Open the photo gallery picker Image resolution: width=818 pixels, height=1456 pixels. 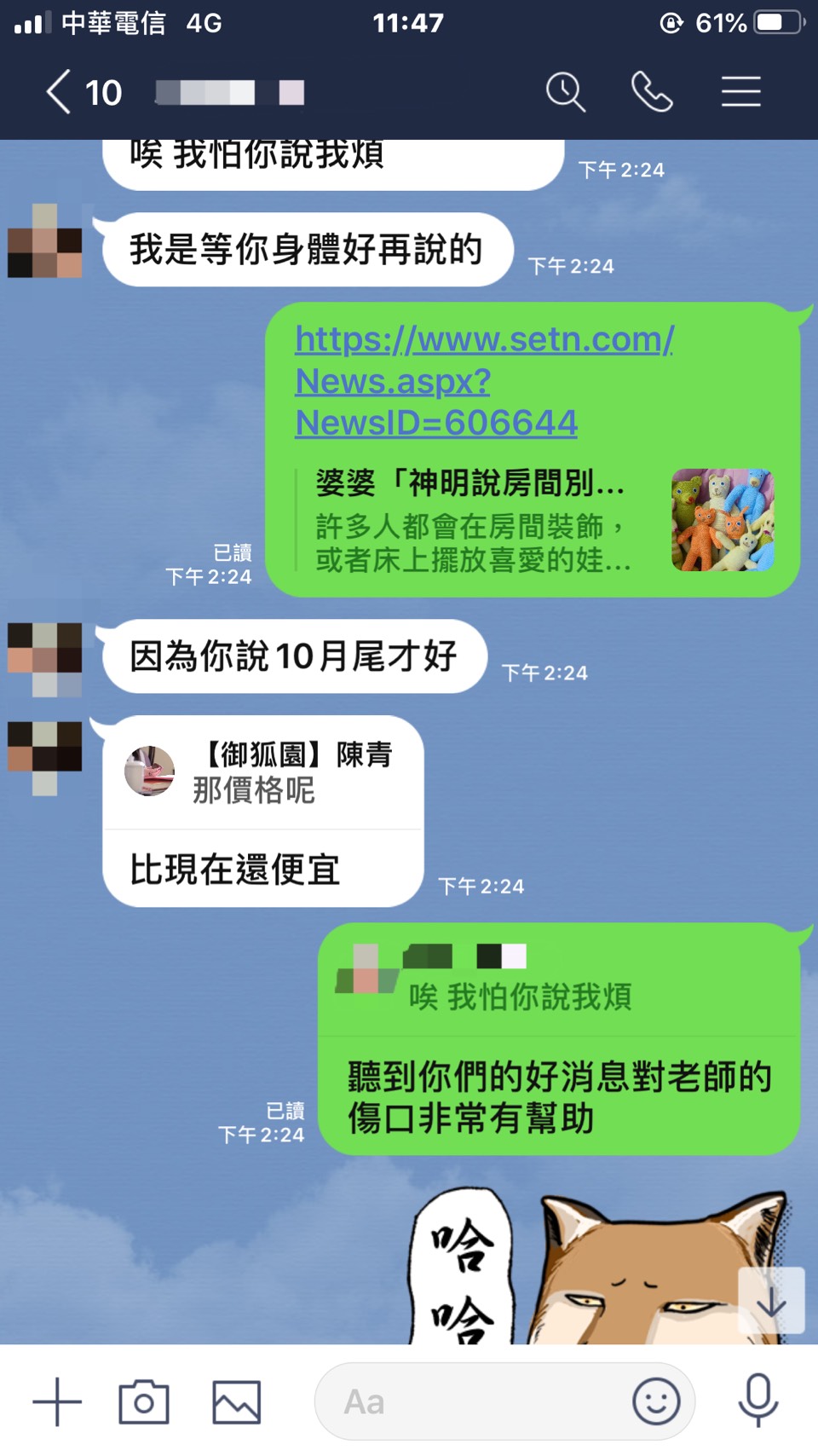tap(236, 1401)
